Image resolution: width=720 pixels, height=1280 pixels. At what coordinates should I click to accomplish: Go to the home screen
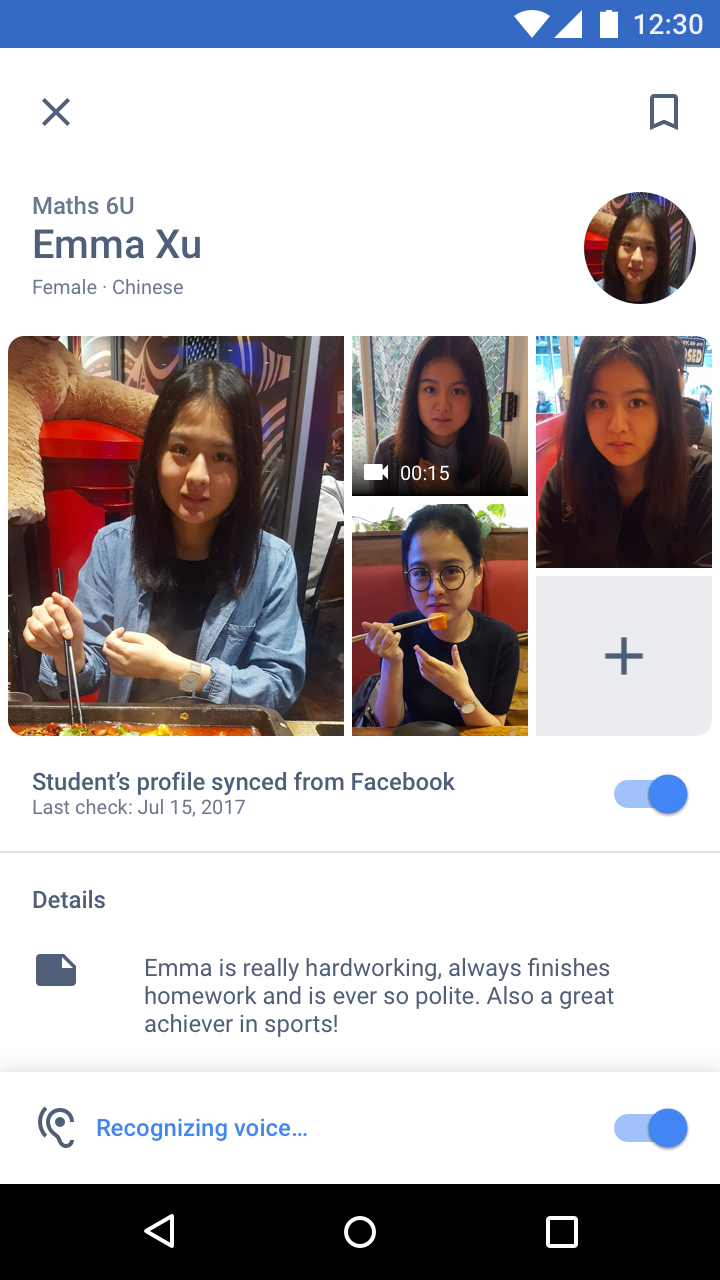coord(360,1231)
